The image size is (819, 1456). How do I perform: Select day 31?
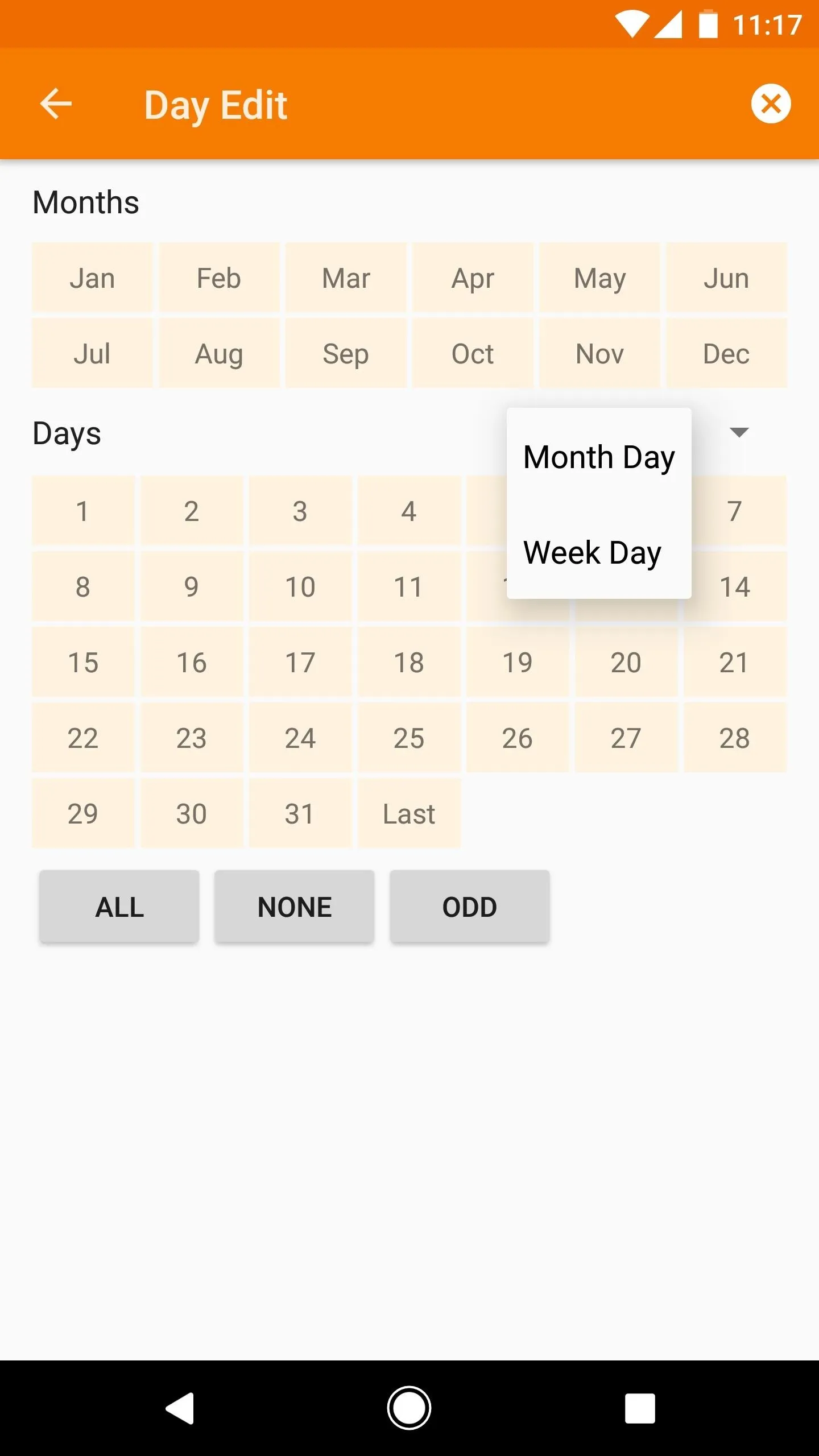[300, 813]
